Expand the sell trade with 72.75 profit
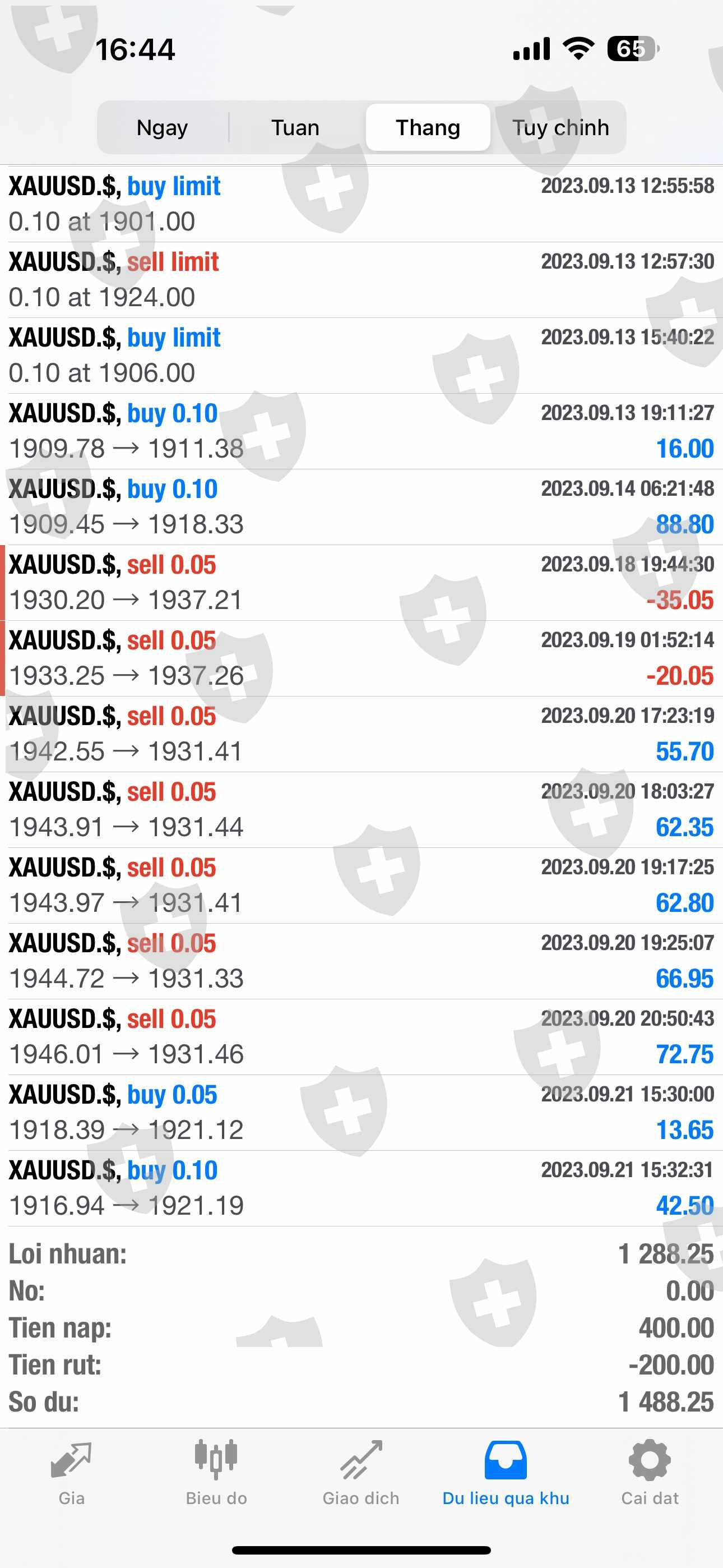The width and height of the screenshot is (723, 1568). pos(361,1036)
